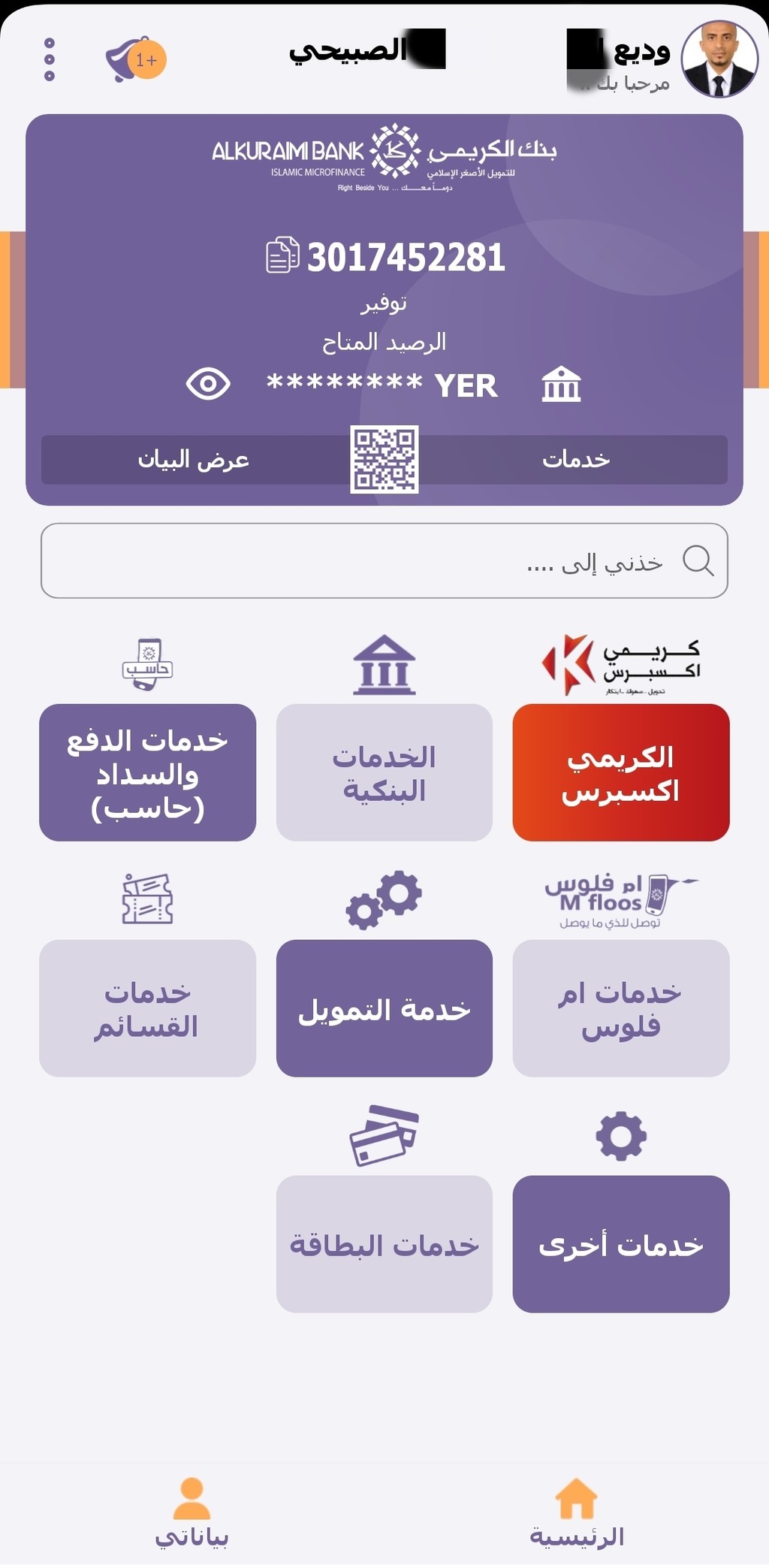Open the QR code scanner button
Screen dimensions: 769x1568
coord(384,460)
